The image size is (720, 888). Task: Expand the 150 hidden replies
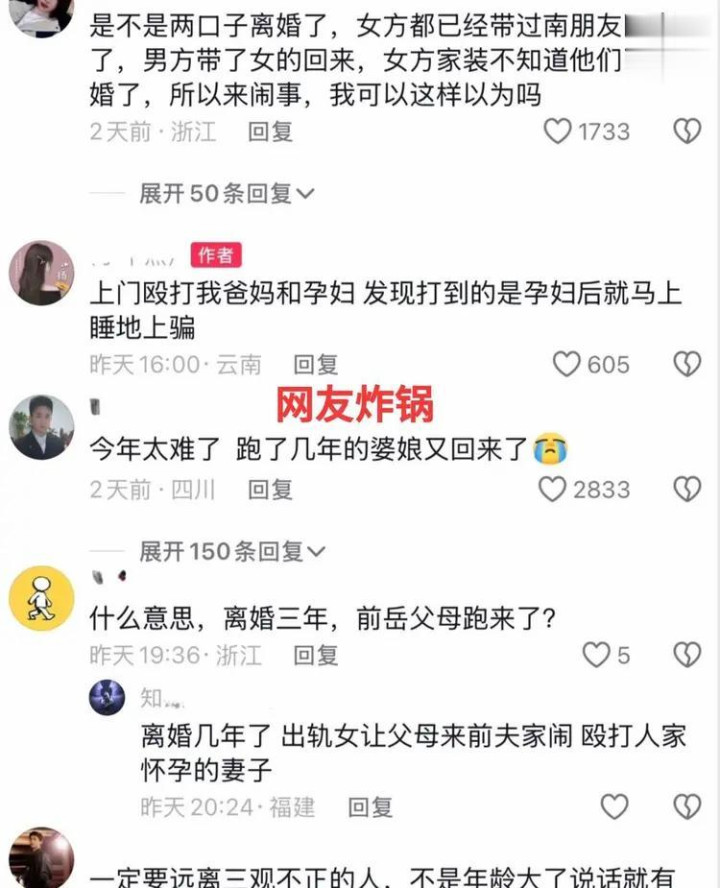(x=232, y=551)
